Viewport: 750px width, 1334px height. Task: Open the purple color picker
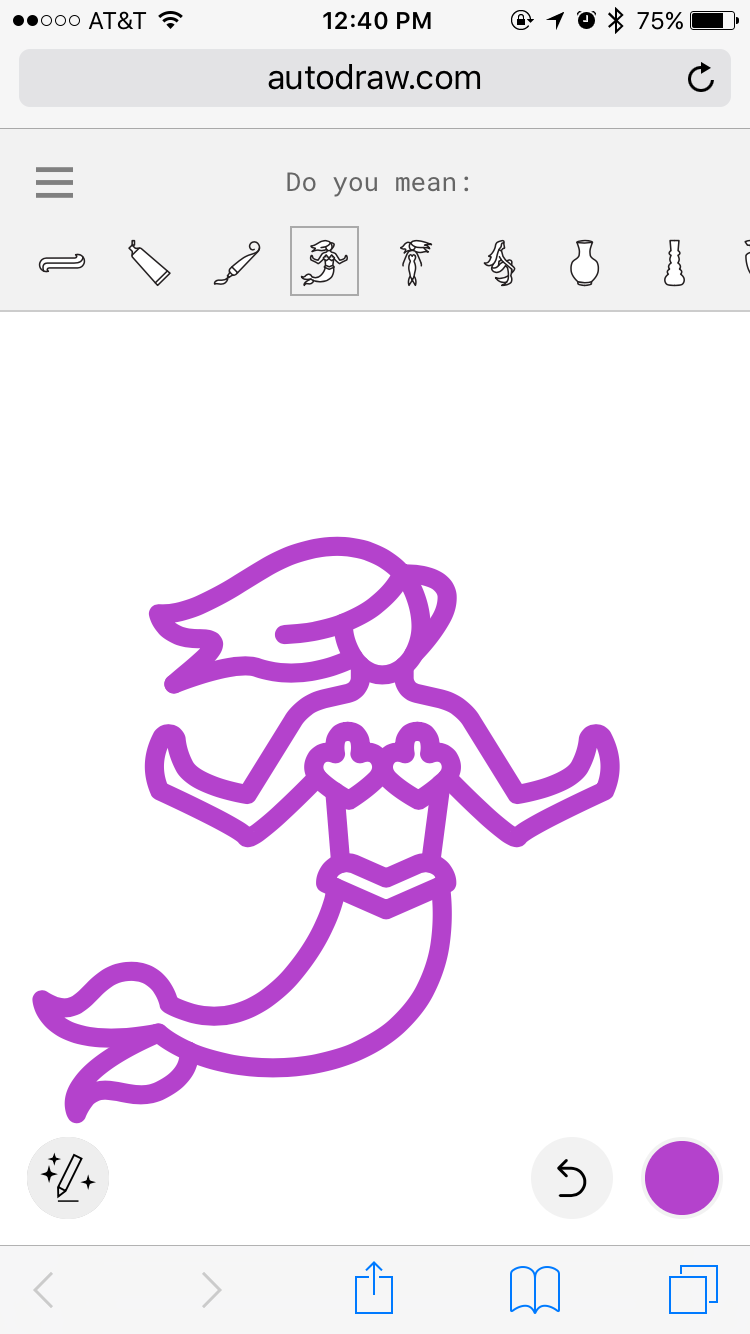pyautogui.click(x=682, y=1178)
